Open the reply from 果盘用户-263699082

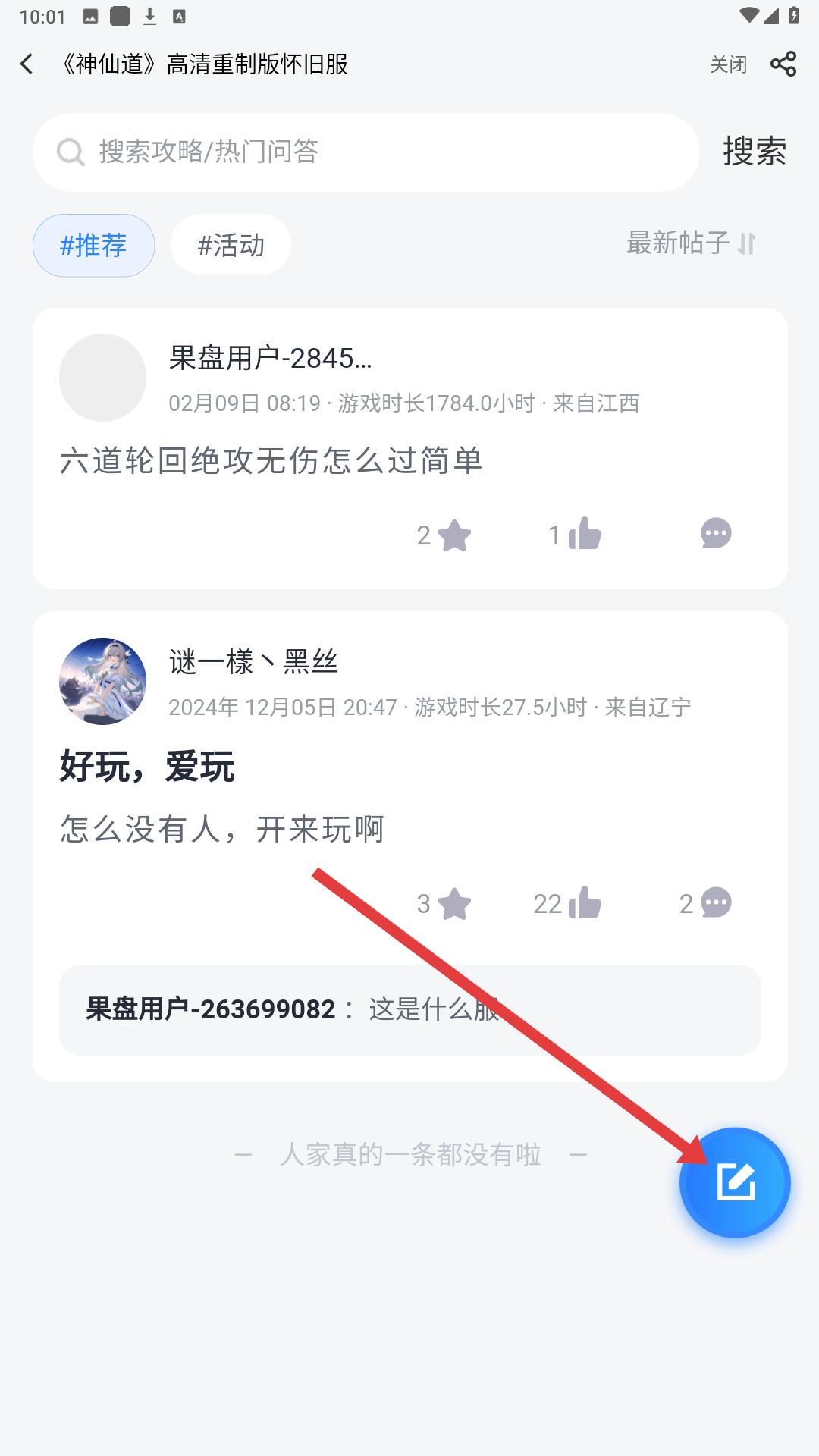tap(409, 1009)
